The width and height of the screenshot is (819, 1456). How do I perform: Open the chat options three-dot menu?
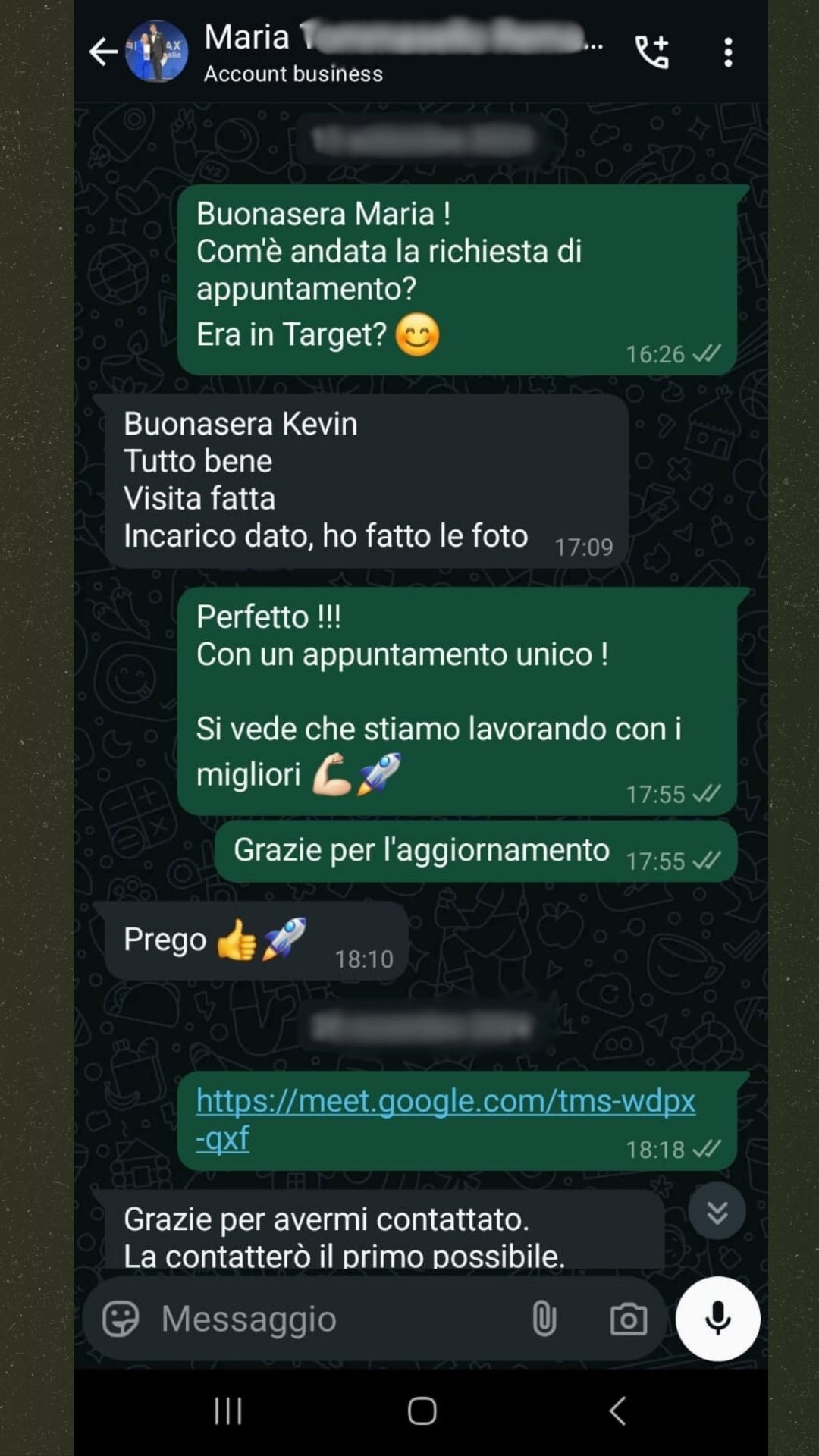click(x=730, y=52)
